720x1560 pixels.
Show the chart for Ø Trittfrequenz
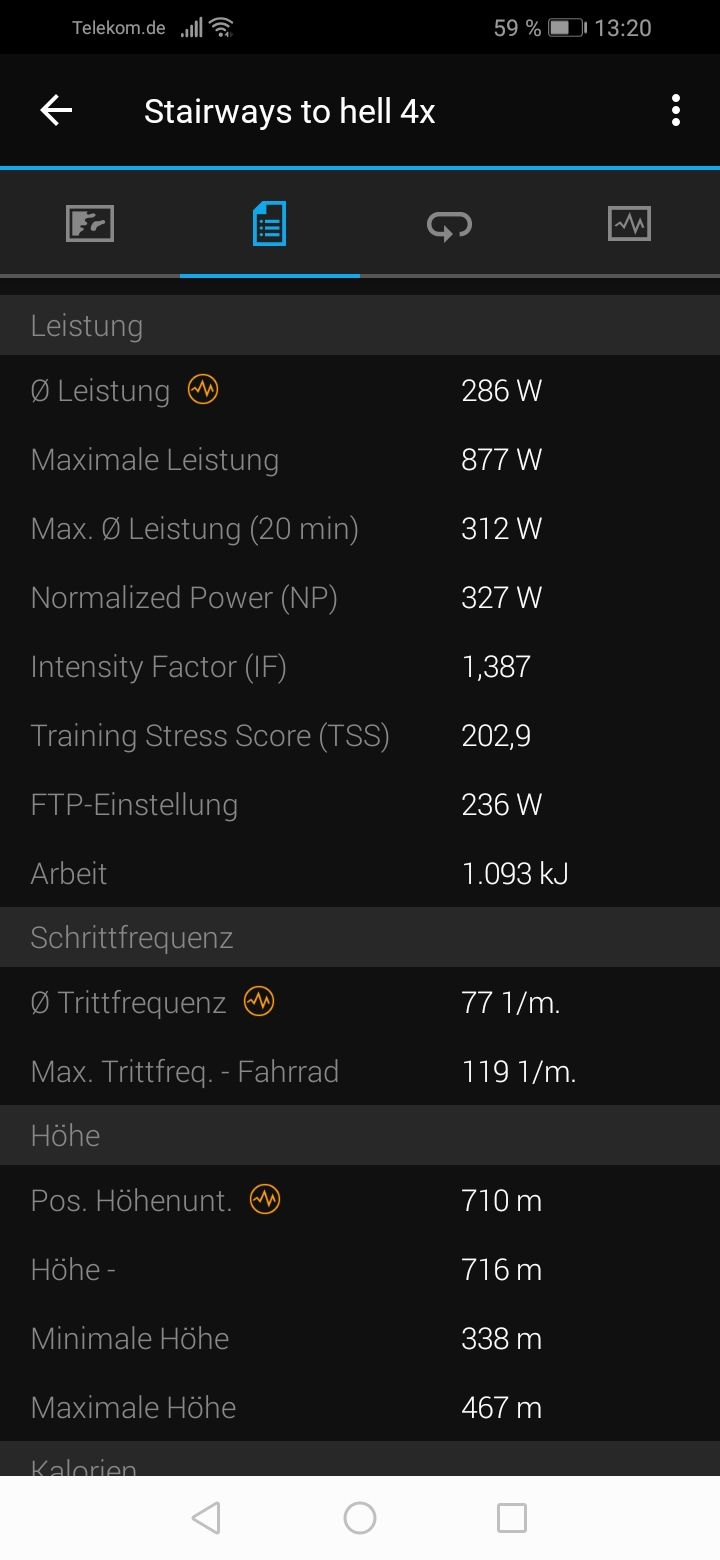pyautogui.click(x=259, y=1002)
